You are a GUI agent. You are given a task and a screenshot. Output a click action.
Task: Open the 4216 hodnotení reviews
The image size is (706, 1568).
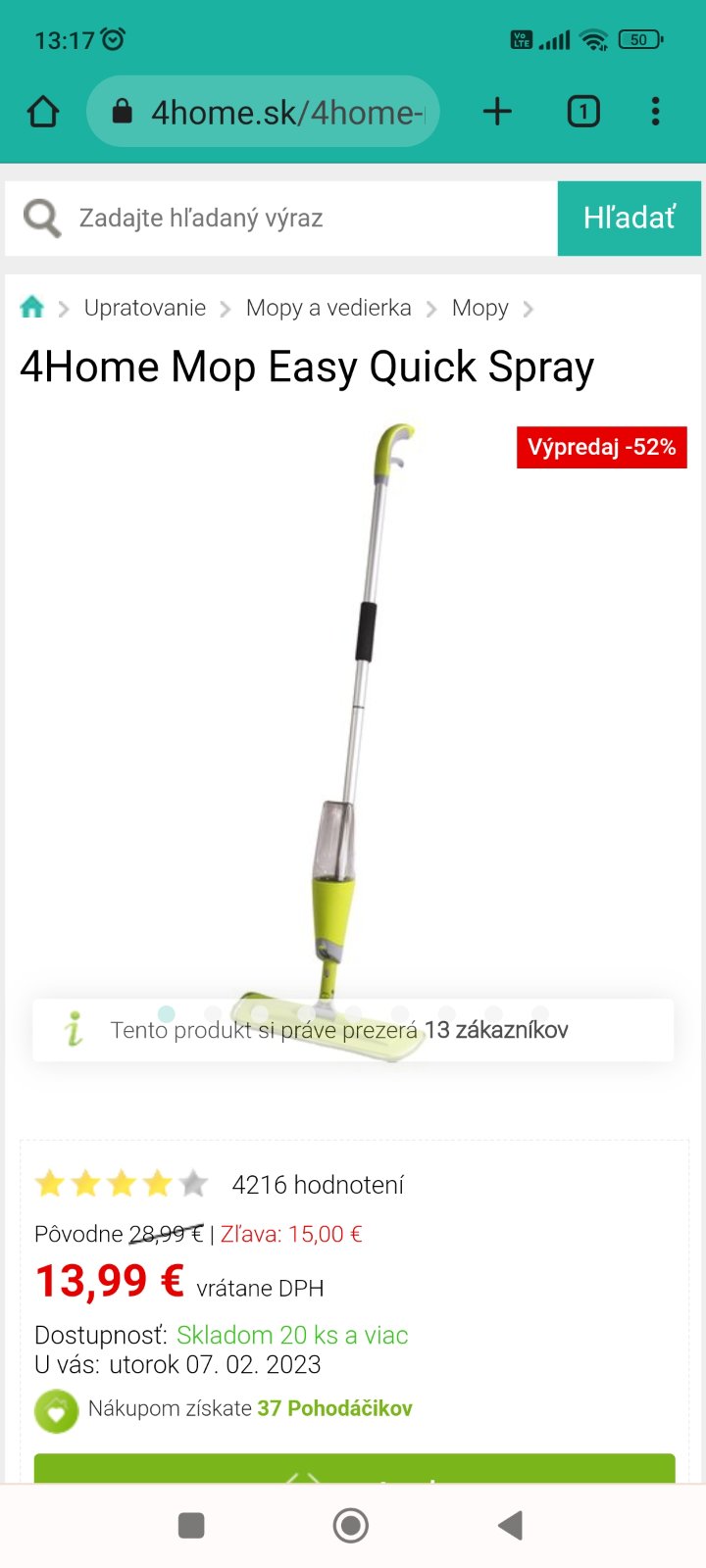point(318,1185)
